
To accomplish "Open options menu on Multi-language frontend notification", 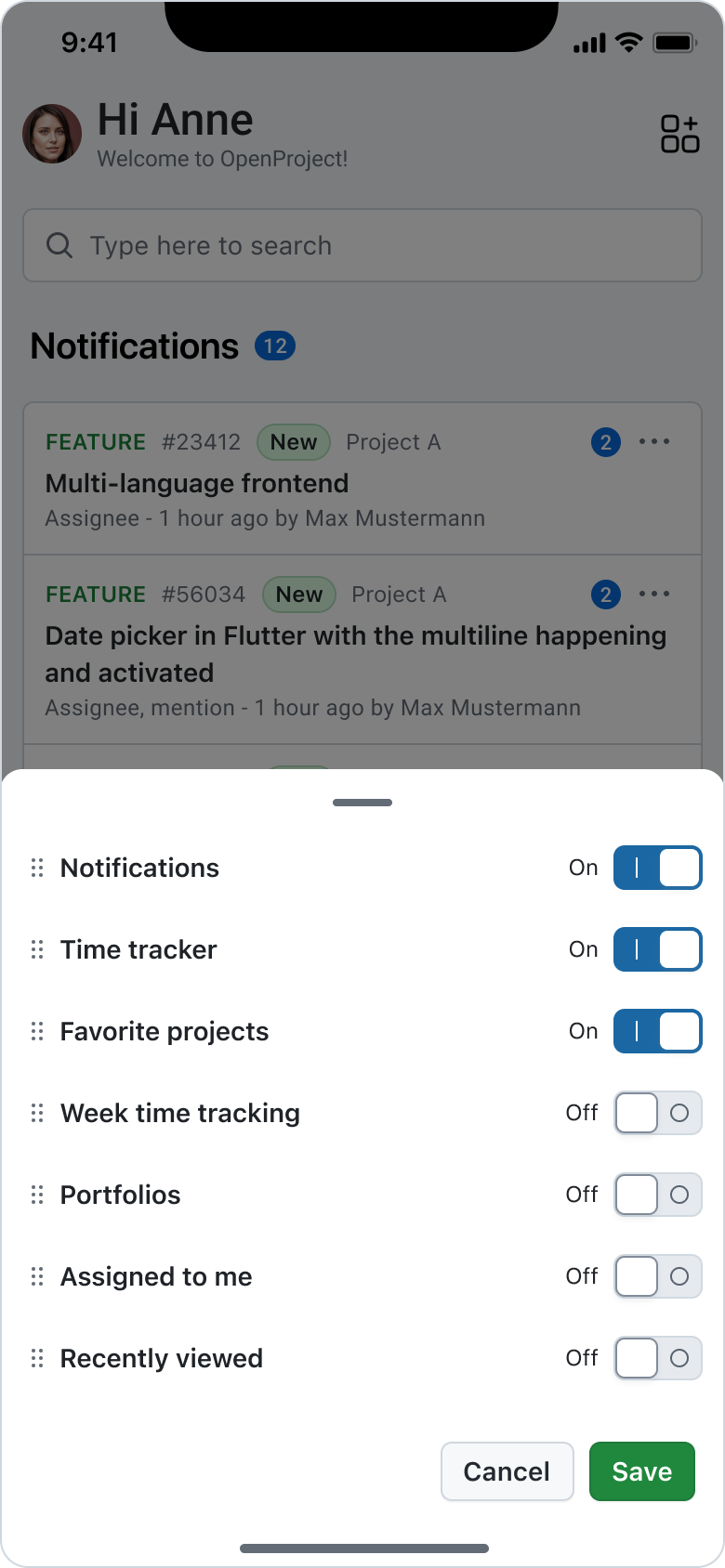I will click(x=655, y=442).
